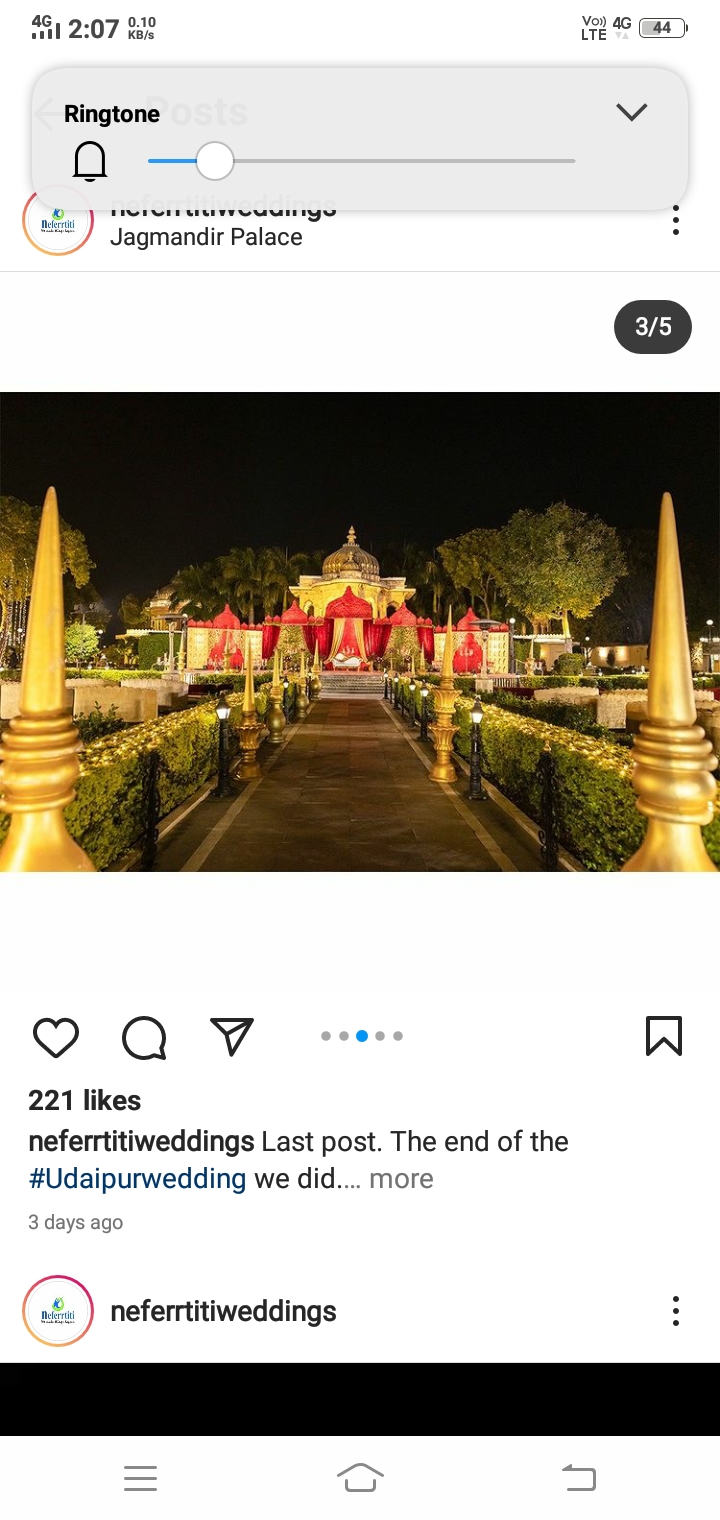Mute ringtone via the bell icon
The width and height of the screenshot is (720, 1520).
pos(90,161)
